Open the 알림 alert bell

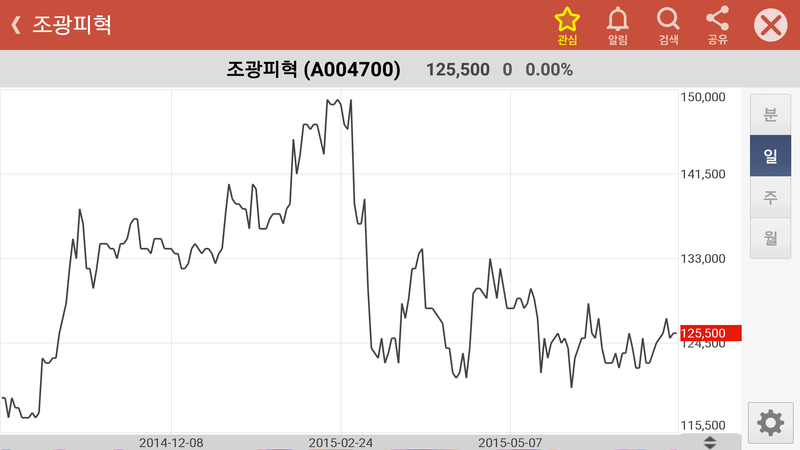pos(618,25)
